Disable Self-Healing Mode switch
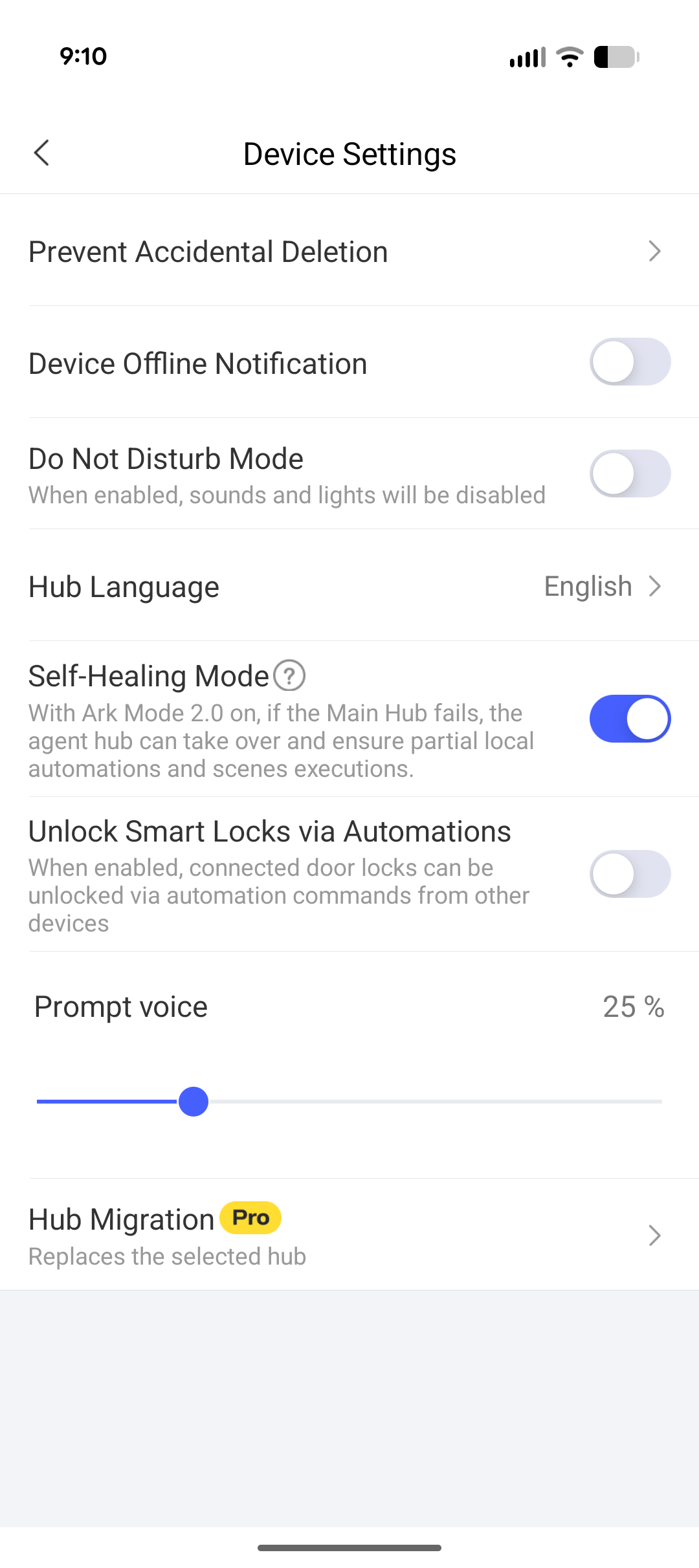 click(629, 719)
